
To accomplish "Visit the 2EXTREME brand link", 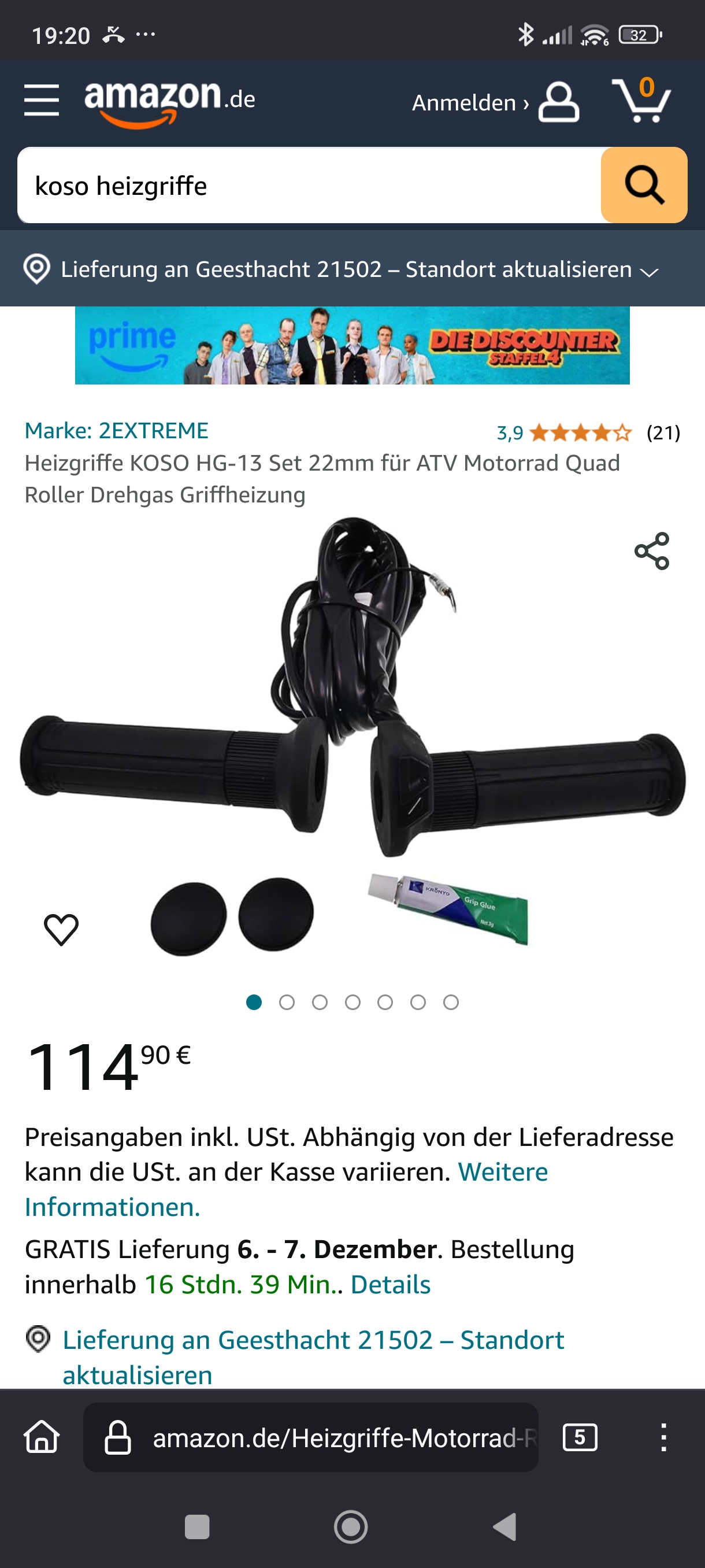I will (116, 430).
